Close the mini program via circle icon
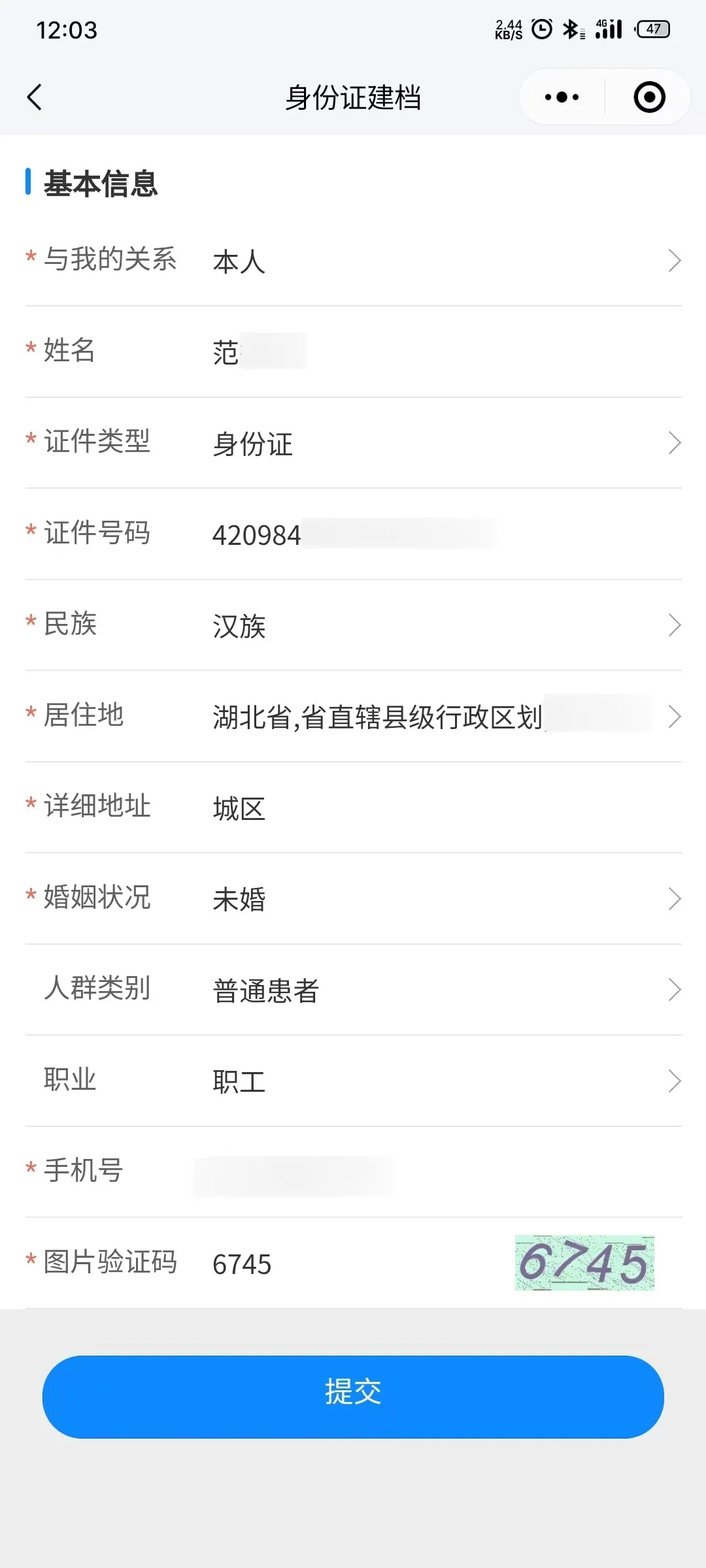The width and height of the screenshot is (706, 1568). pos(649,97)
